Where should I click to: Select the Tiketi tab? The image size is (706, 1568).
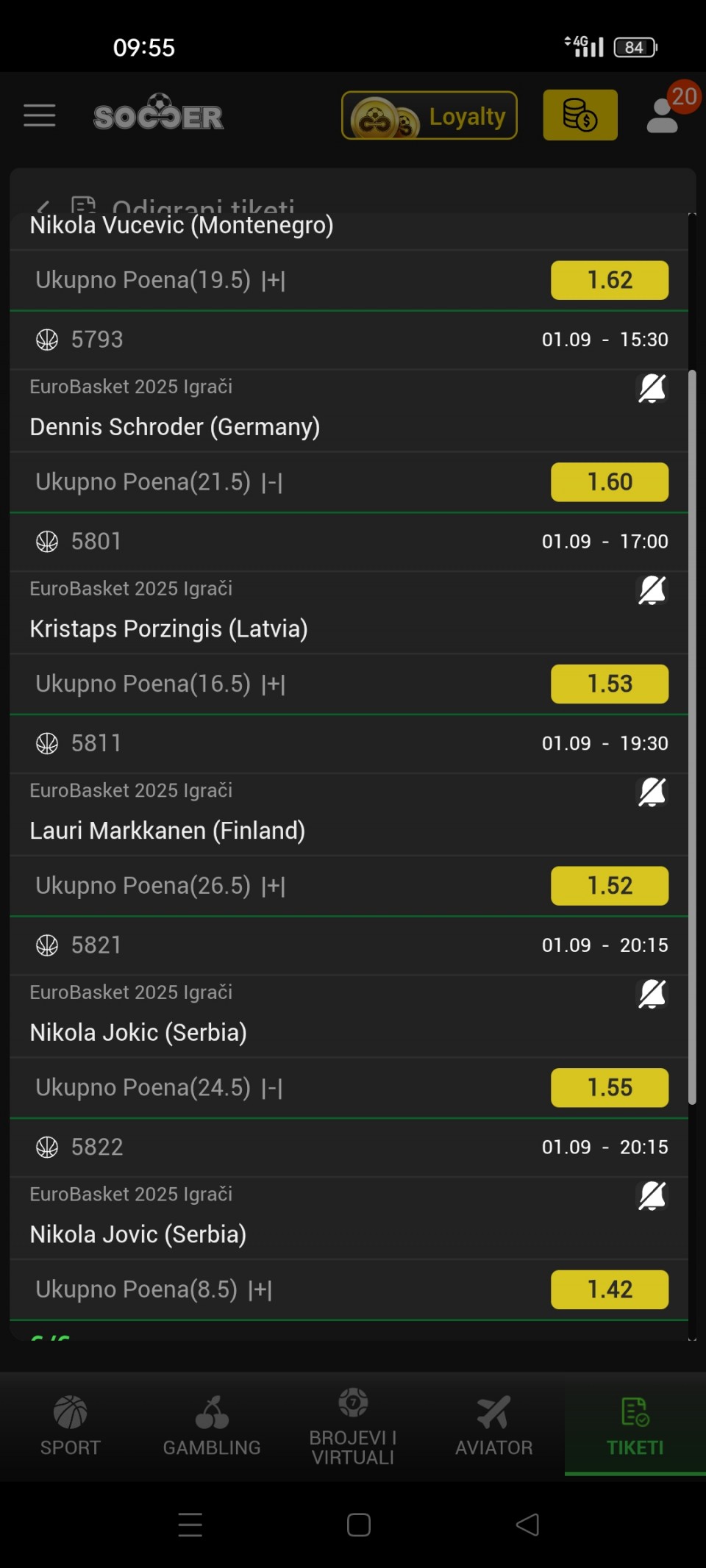tap(635, 1426)
